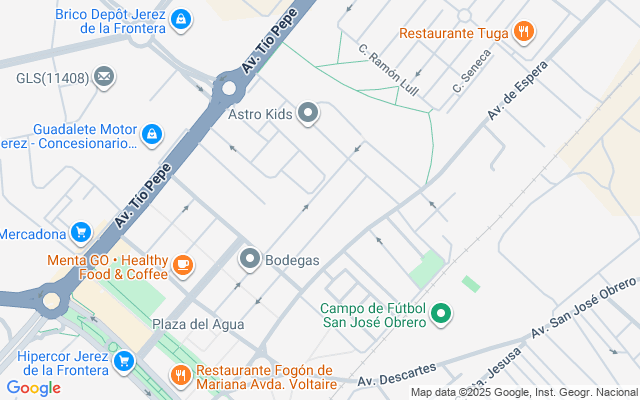Open the Brico Depôt Jerez place marker
640x400 pixels.
[x=181, y=19]
